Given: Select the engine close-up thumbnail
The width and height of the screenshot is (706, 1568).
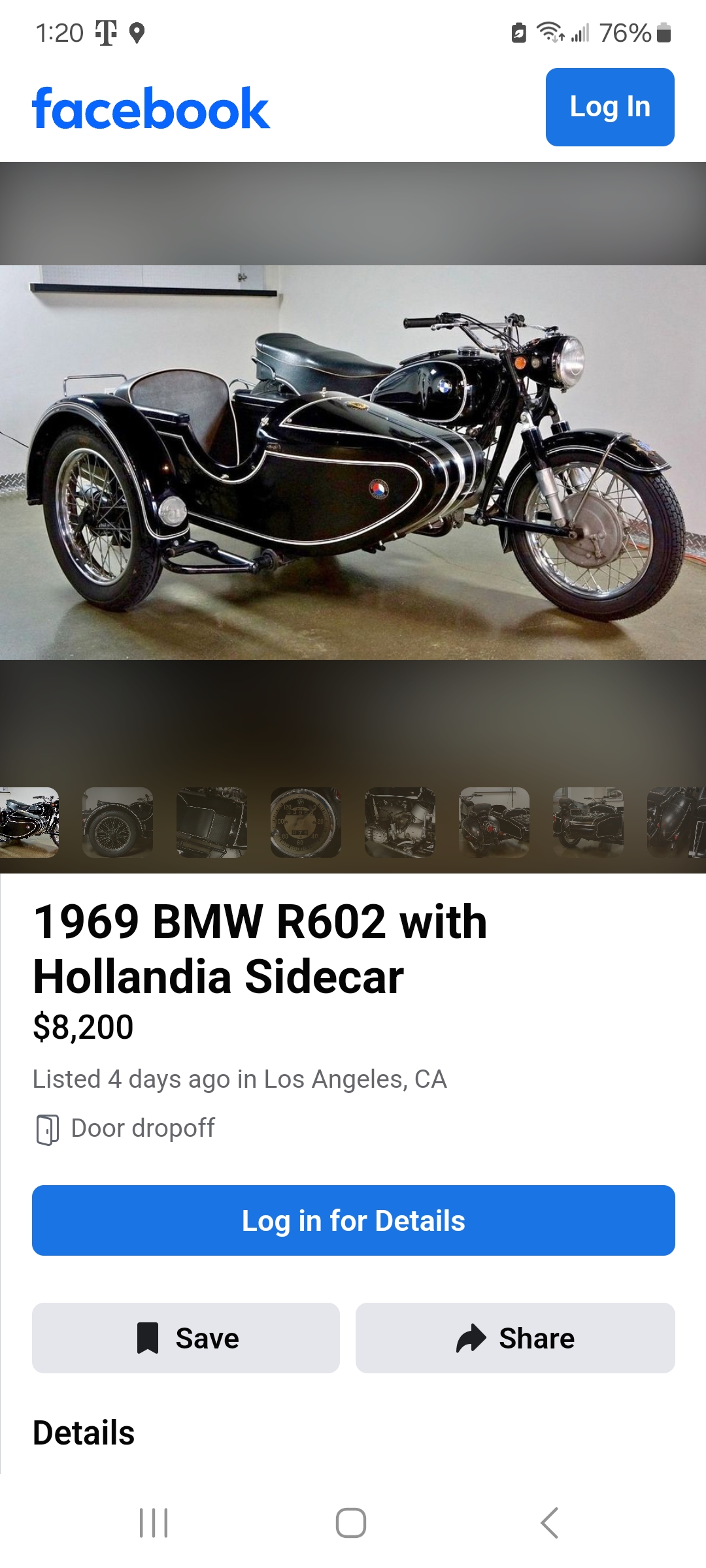Looking at the screenshot, I should 400,823.
